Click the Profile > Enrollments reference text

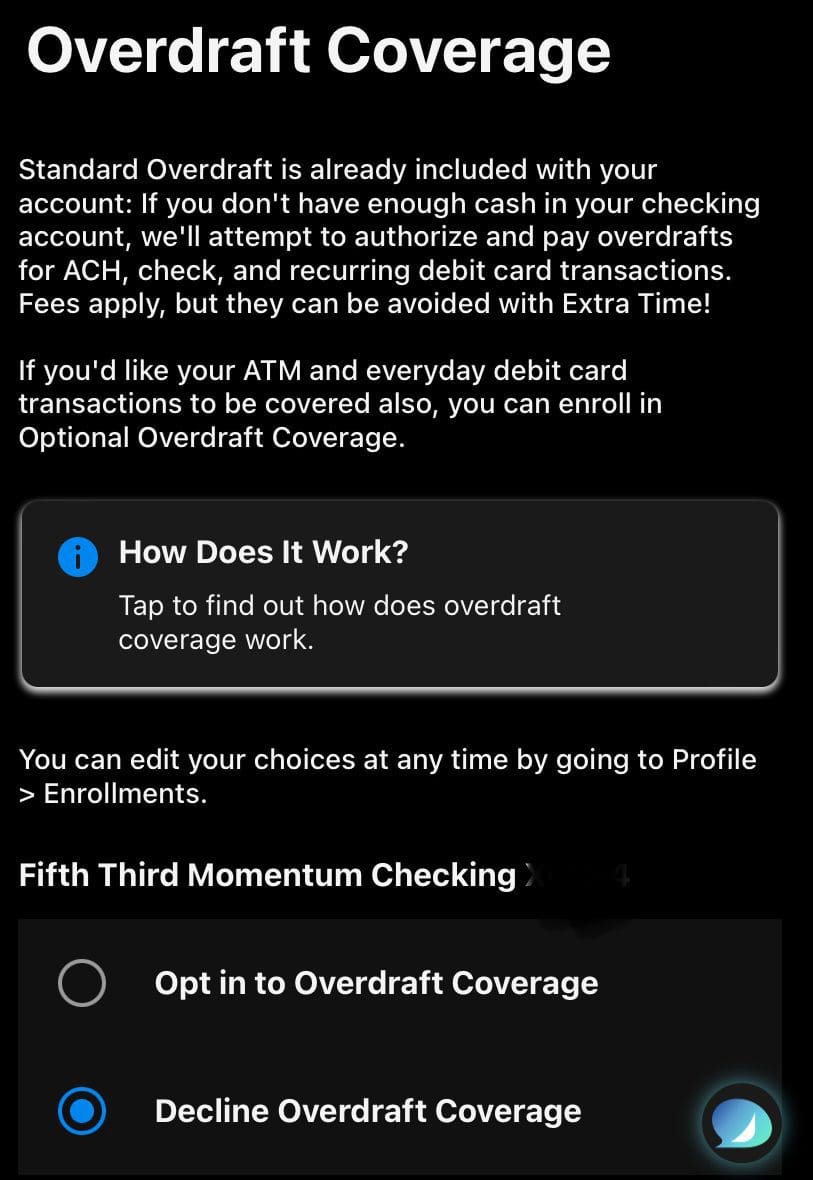coord(388,775)
